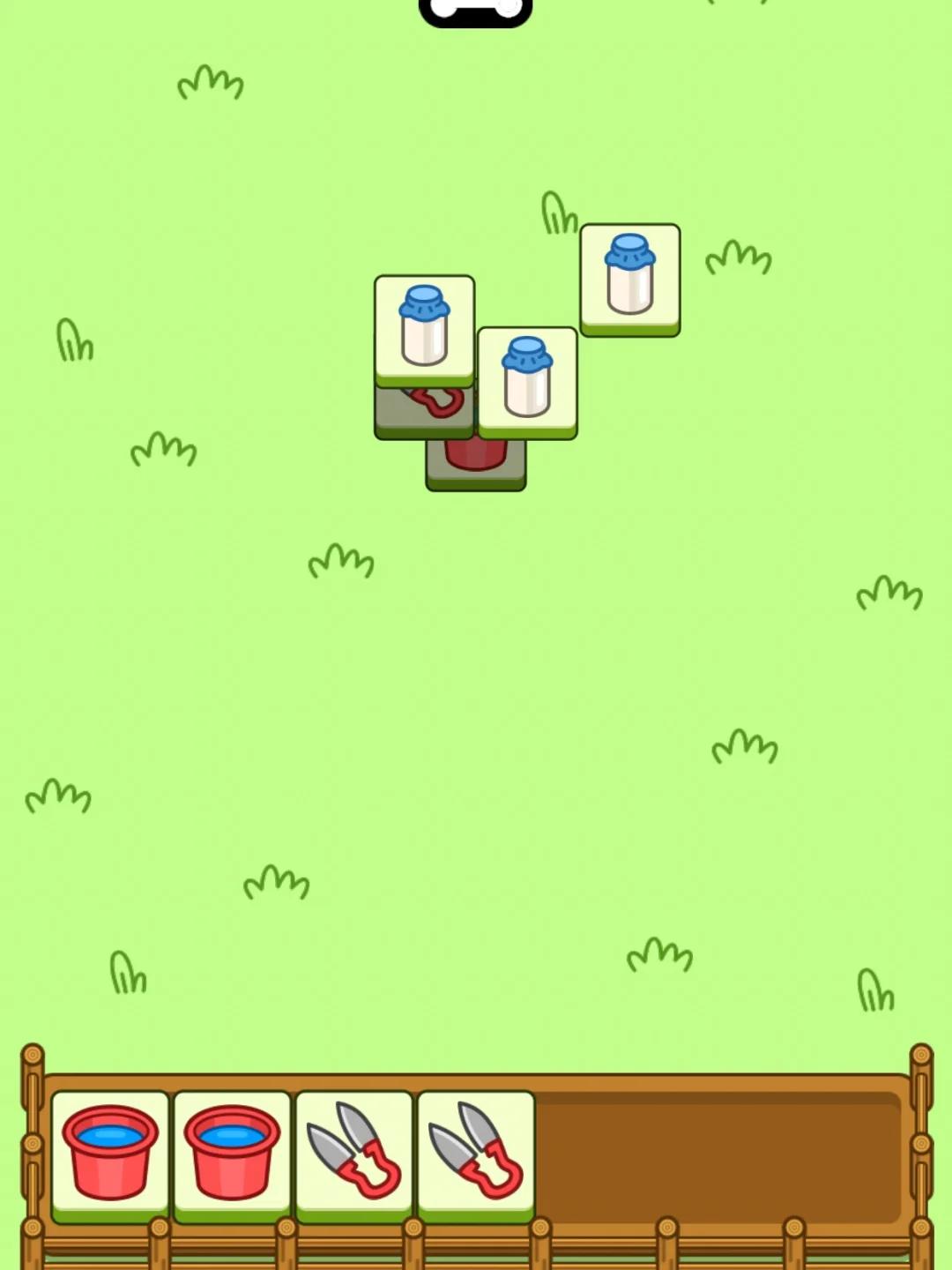Image resolution: width=952 pixels, height=1270 pixels.
Task: Tap the standalone milk bottle tile
Action: pos(629,277)
